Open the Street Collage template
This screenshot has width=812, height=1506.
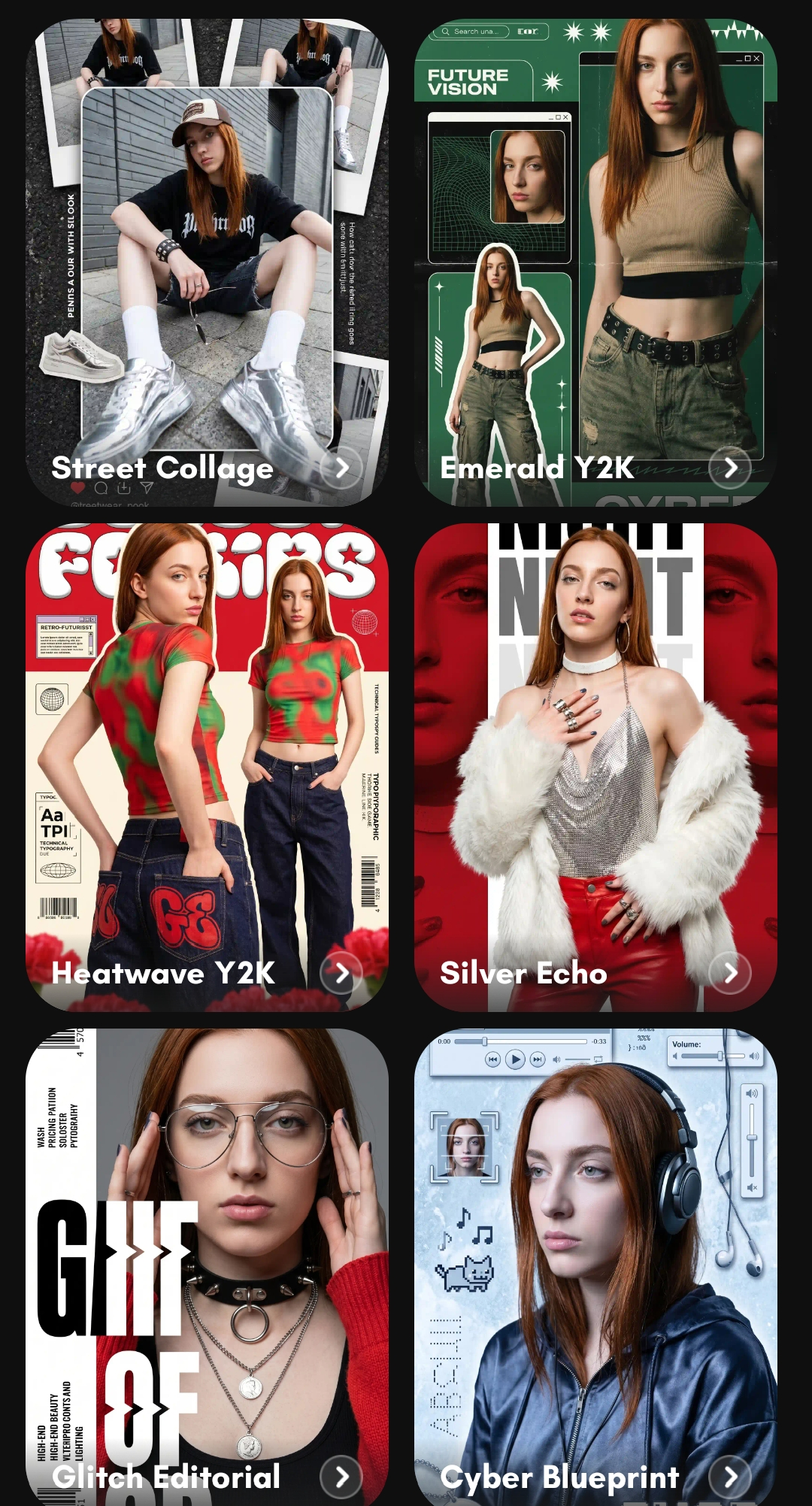point(207,262)
